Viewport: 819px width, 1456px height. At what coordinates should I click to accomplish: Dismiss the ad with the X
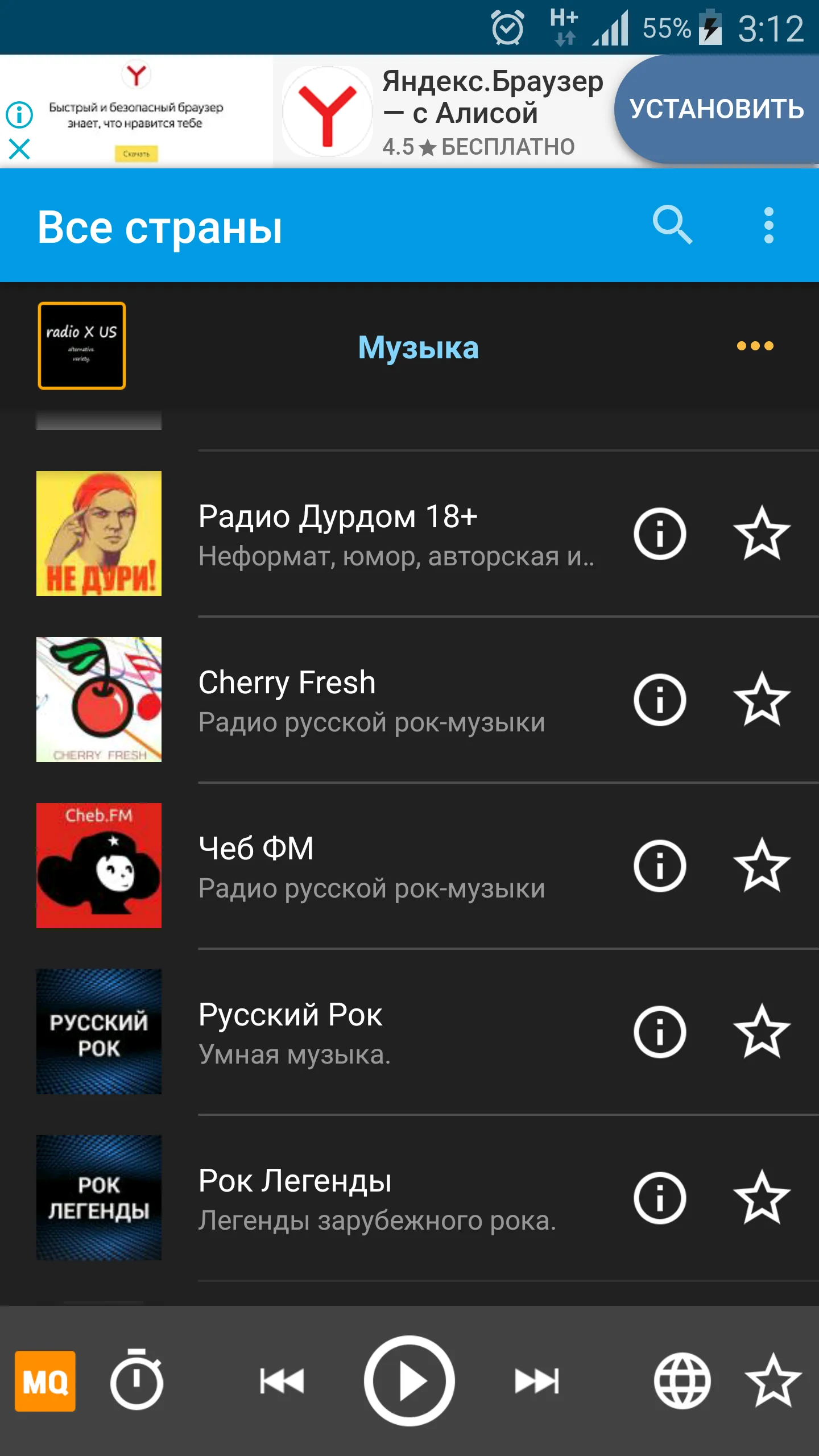(19, 150)
